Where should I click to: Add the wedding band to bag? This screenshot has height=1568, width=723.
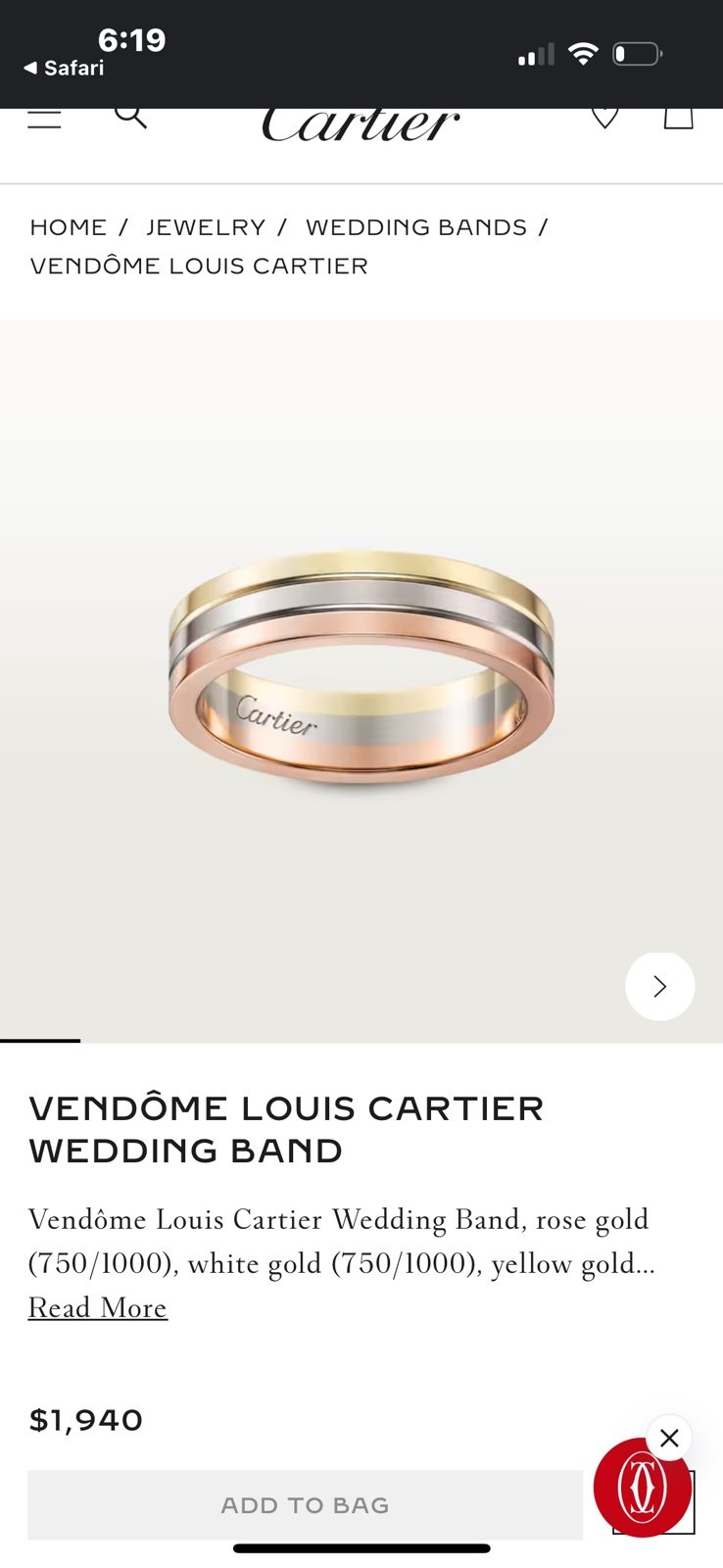pos(305,1505)
